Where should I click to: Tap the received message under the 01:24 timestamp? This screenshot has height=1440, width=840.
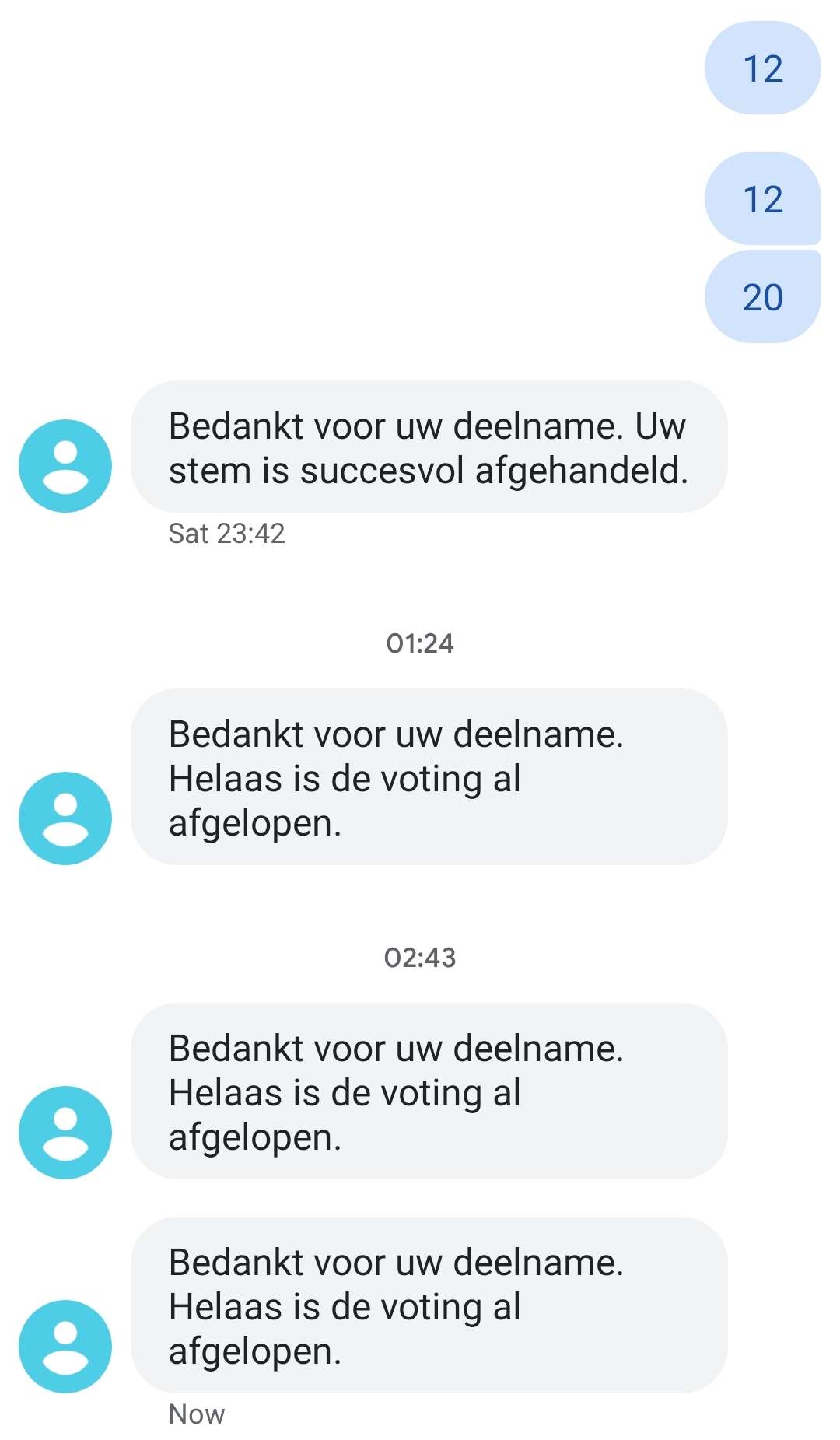click(x=428, y=776)
